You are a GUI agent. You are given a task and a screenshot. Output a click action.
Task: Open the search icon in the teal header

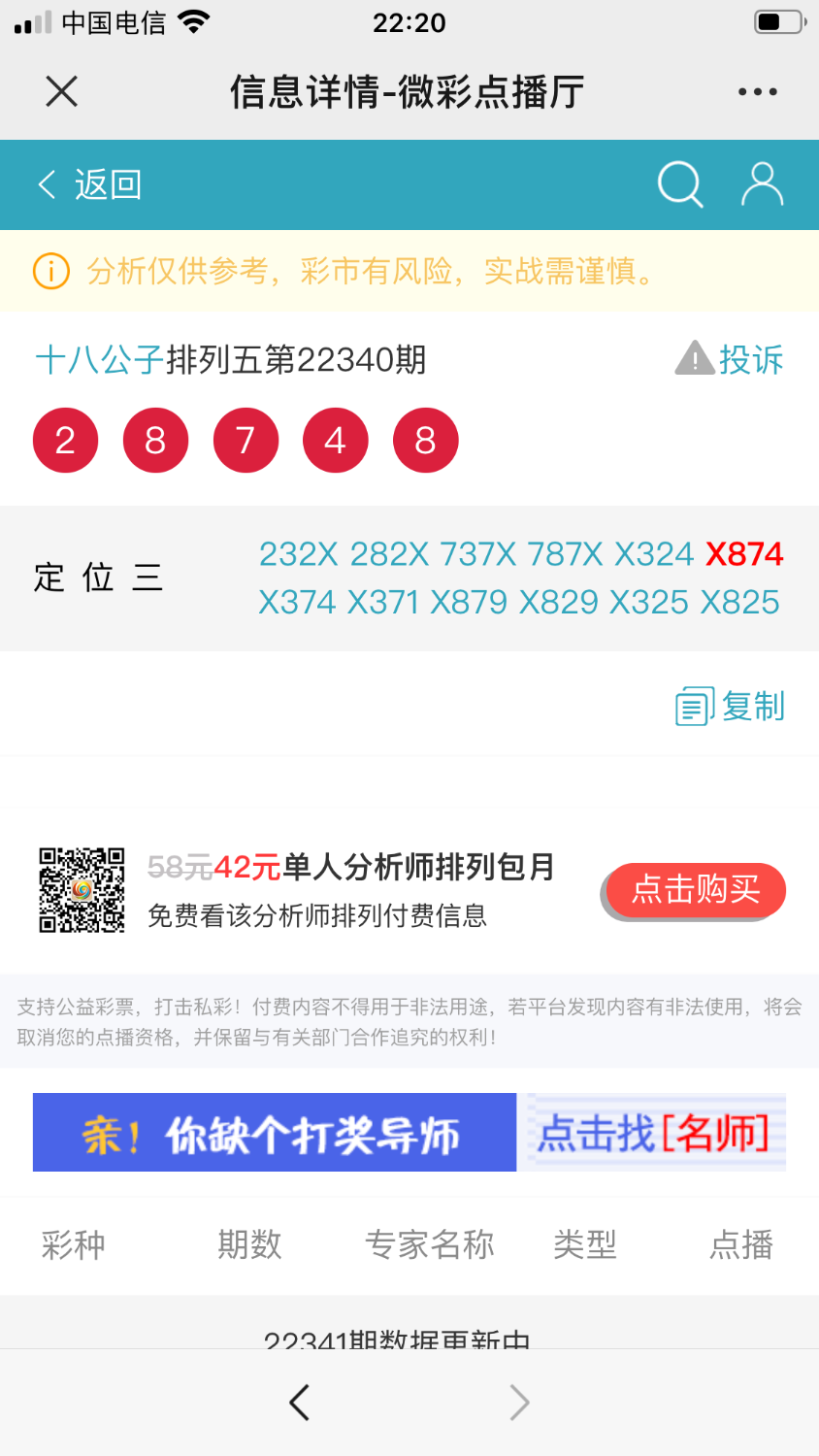(679, 184)
